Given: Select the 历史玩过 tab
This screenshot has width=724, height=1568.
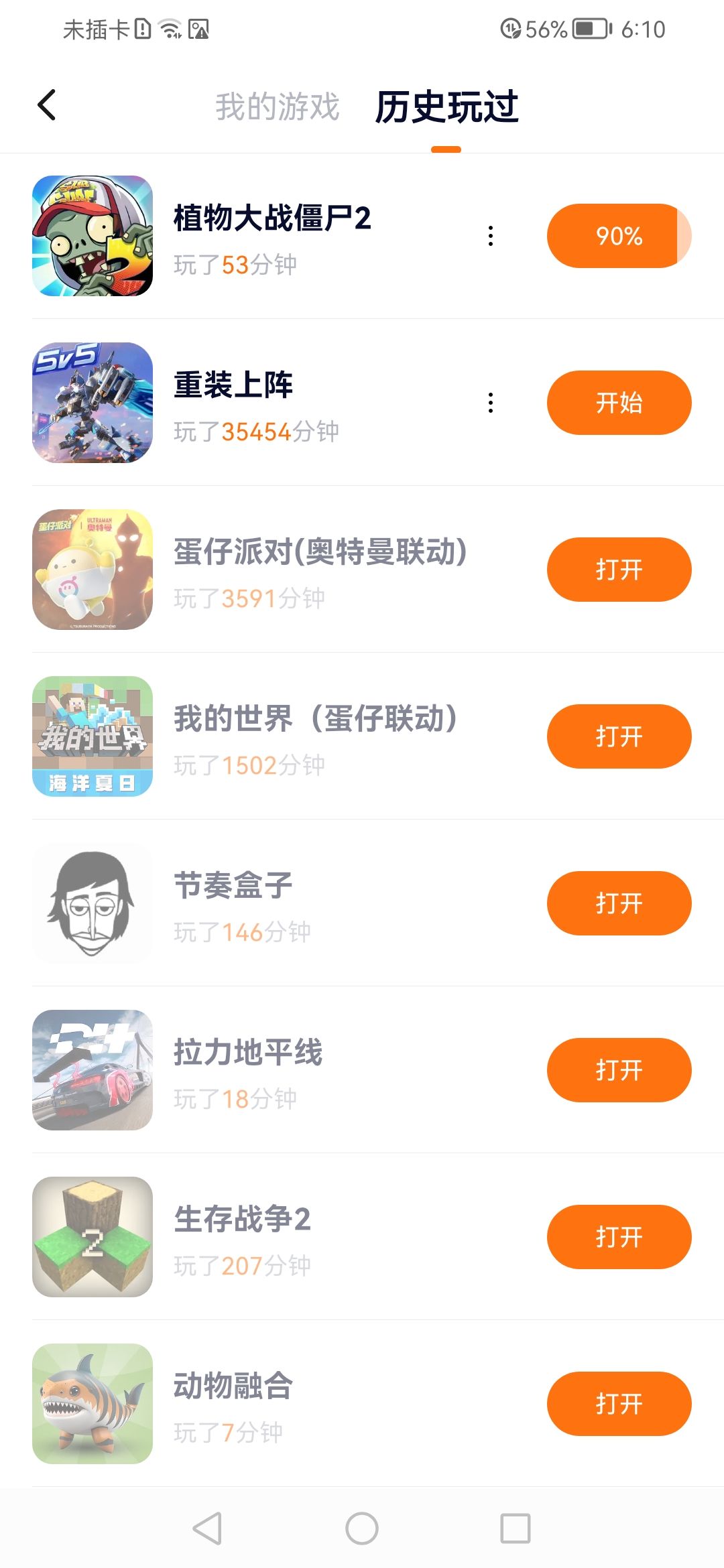Looking at the screenshot, I should [x=446, y=107].
